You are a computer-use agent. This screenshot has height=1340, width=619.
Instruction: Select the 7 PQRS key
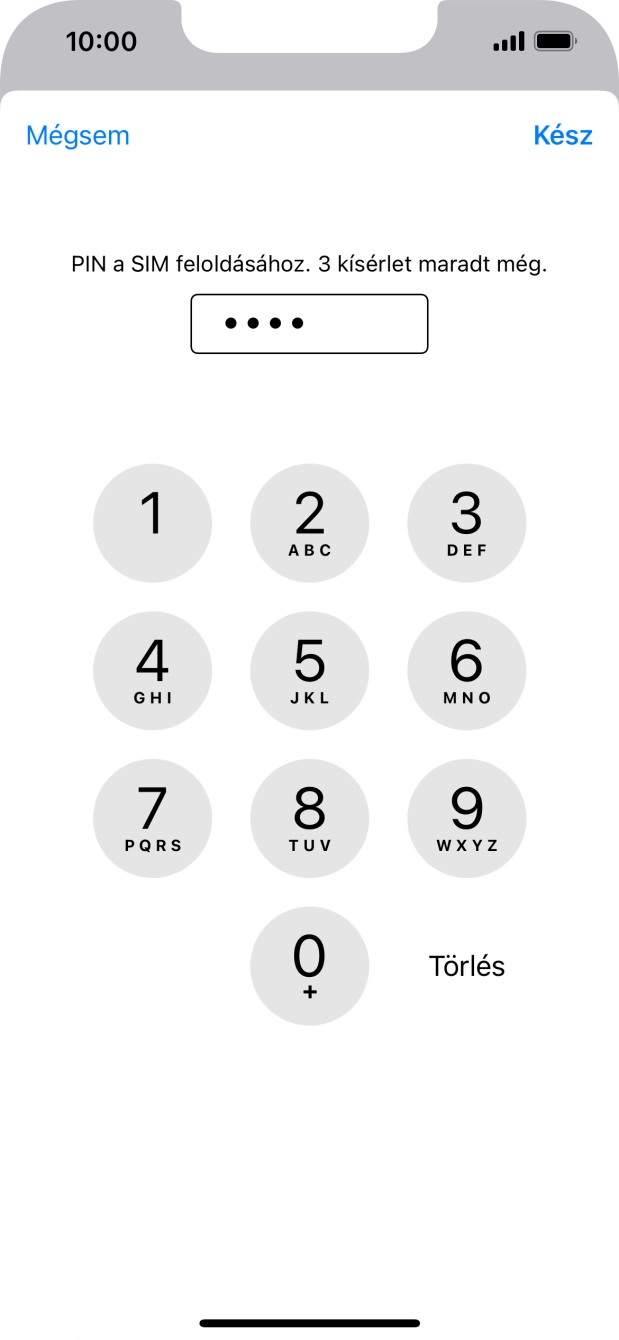point(152,818)
